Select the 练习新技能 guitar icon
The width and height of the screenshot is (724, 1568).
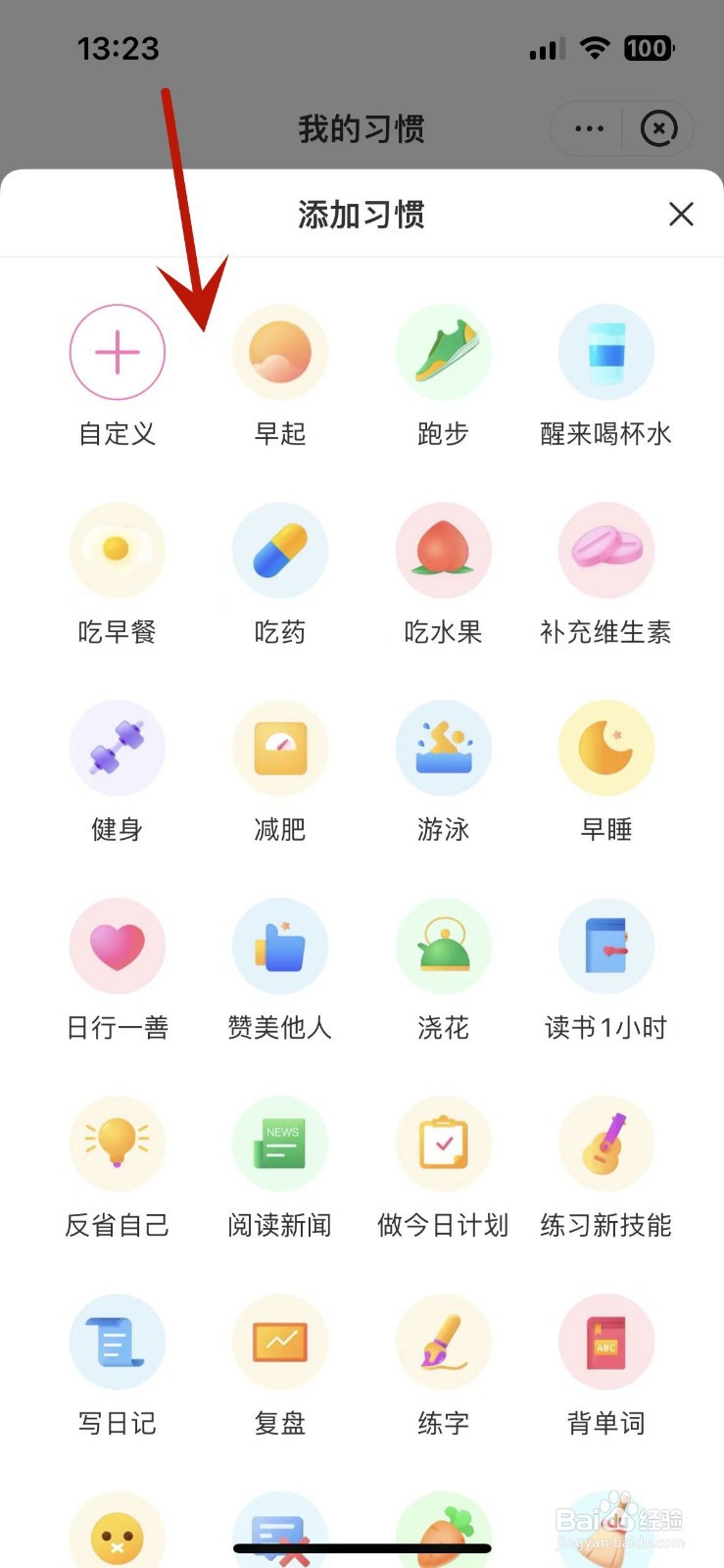606,1144
